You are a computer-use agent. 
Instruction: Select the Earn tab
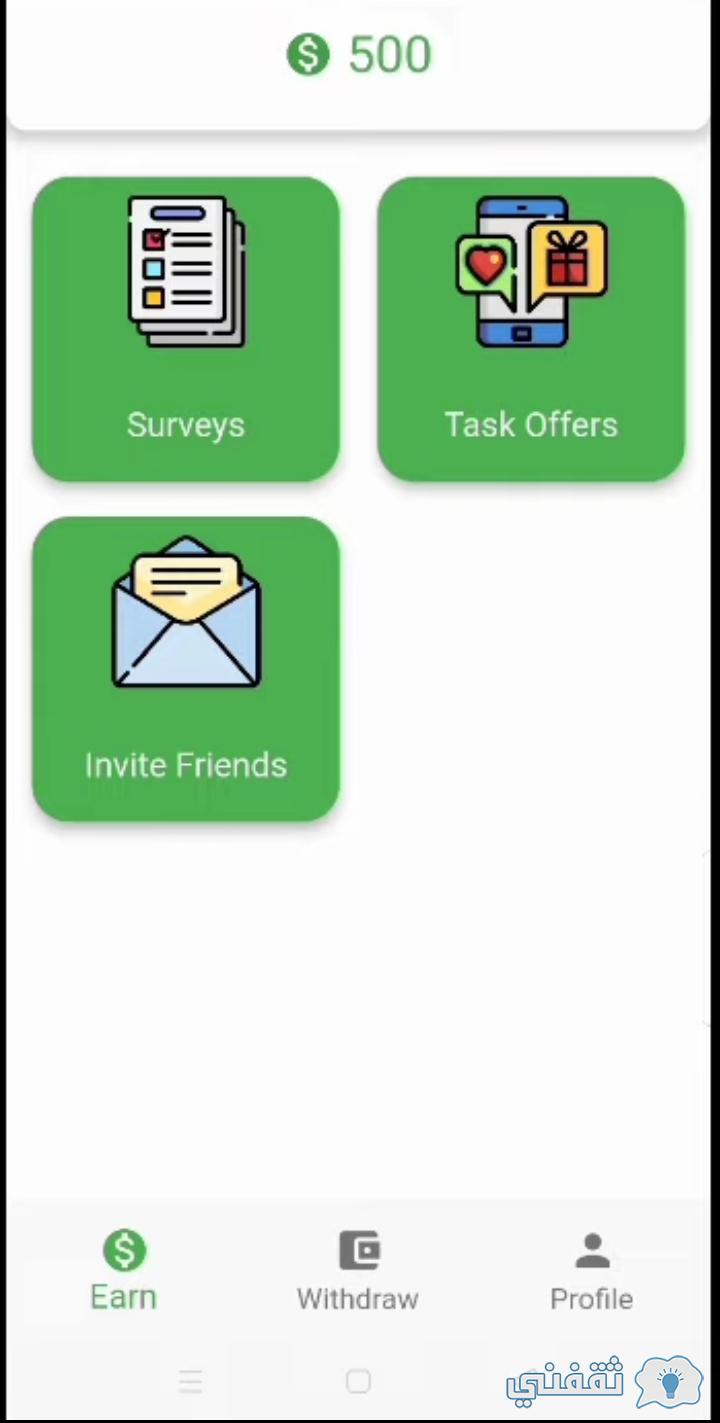(124, 1271)
